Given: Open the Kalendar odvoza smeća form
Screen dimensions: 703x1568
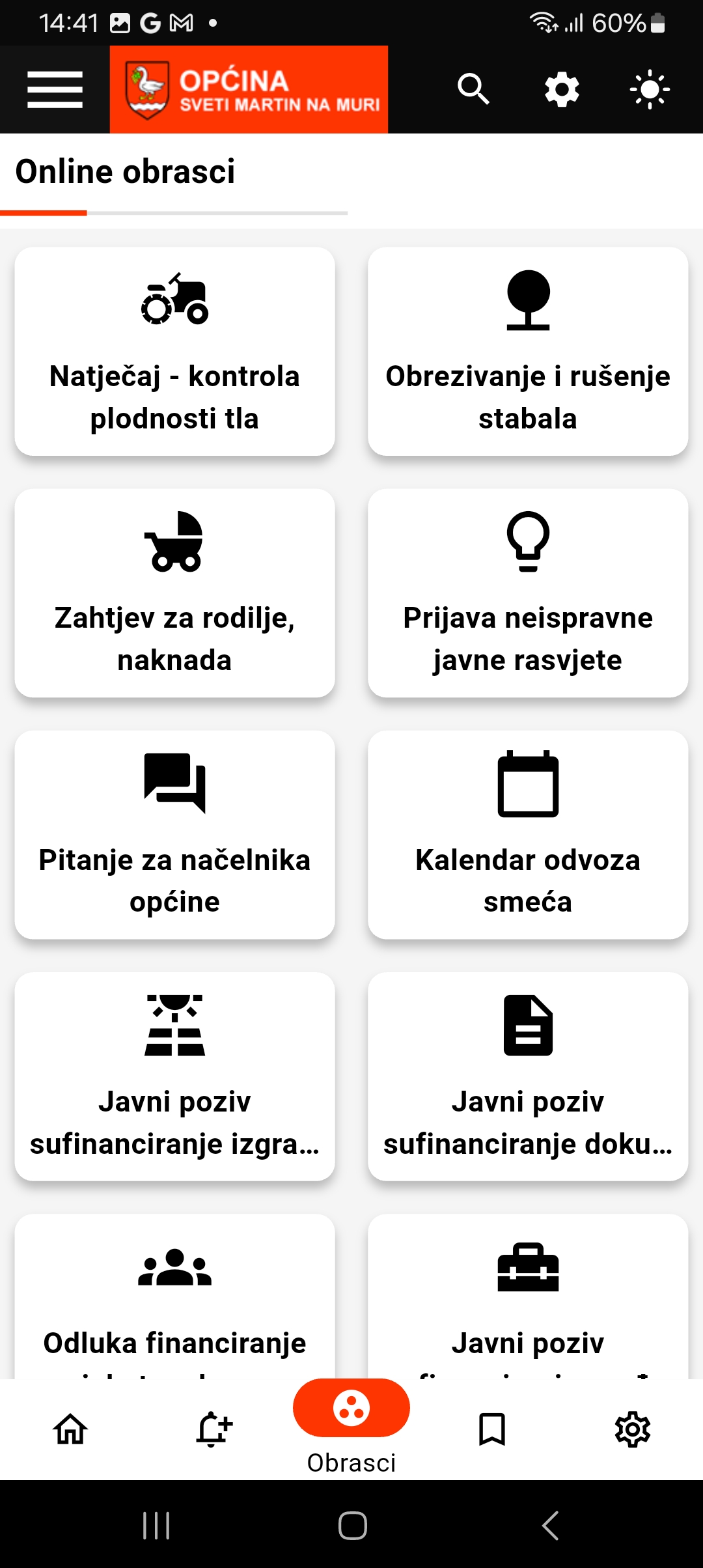Looking at the screenshot, I should [527, 835].
